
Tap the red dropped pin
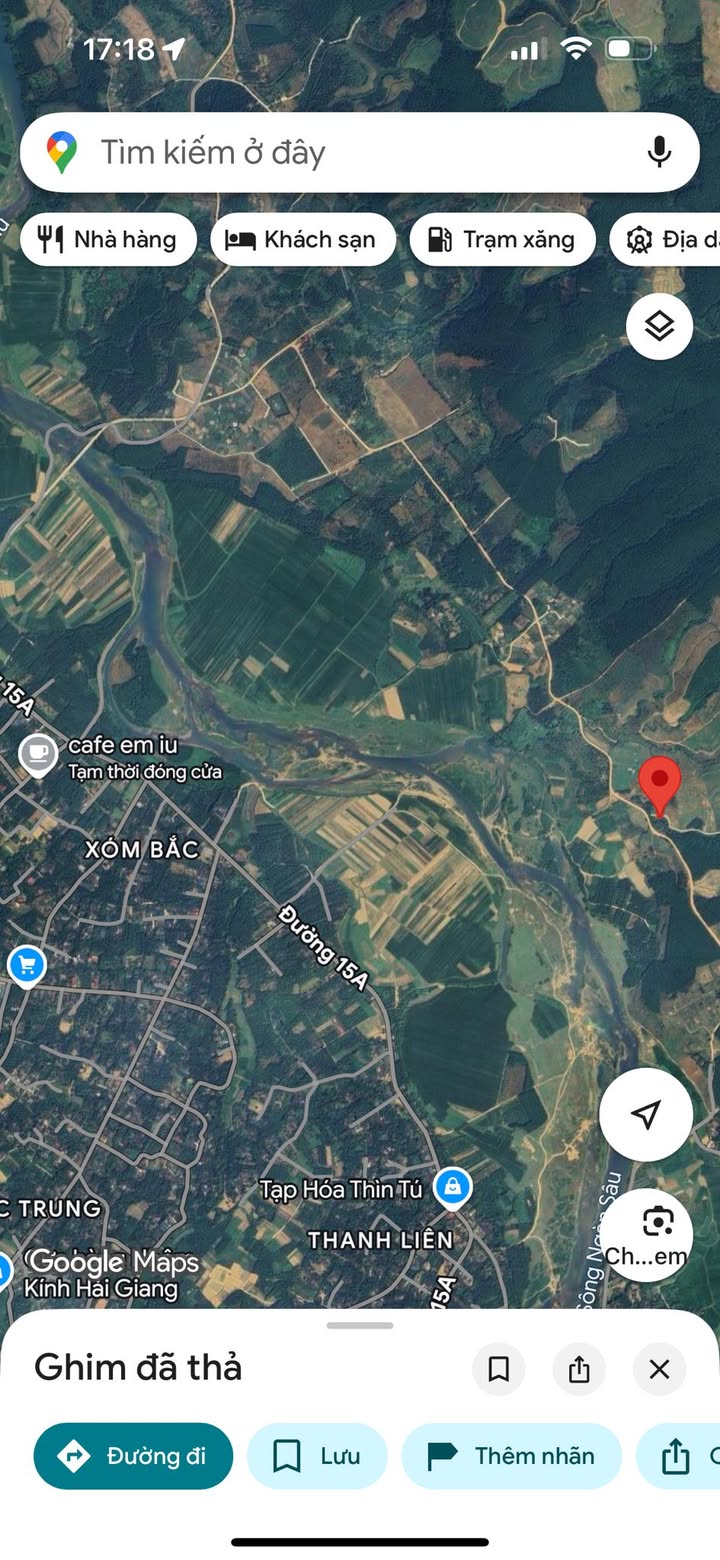tap(659, 786)
